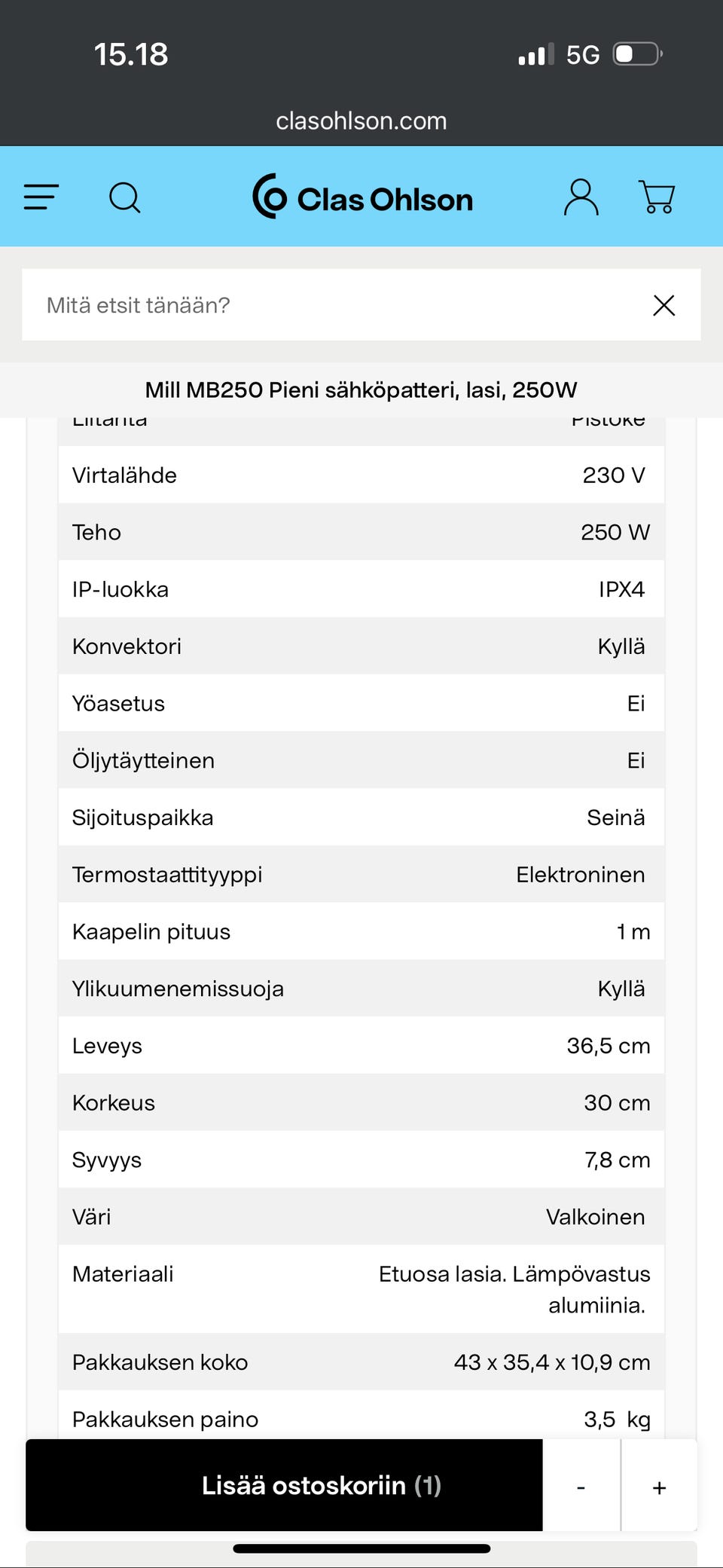This screenshot has width=723, height=1568.
Task: Tap the battery status icon
Action: (636, 53)
